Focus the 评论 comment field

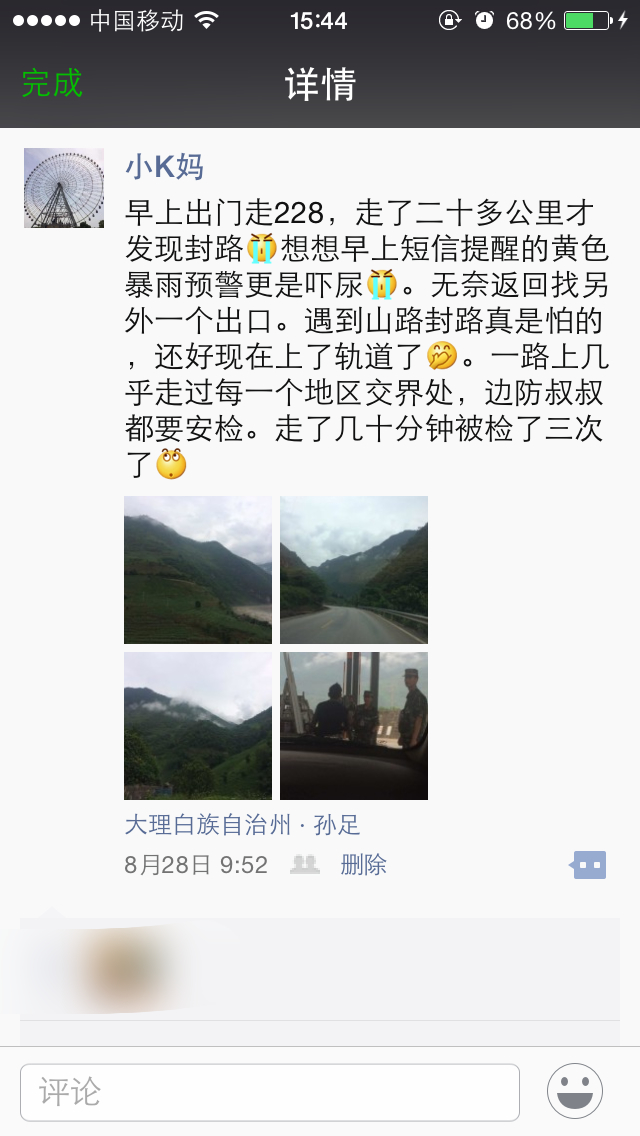tap(270, 1092)
